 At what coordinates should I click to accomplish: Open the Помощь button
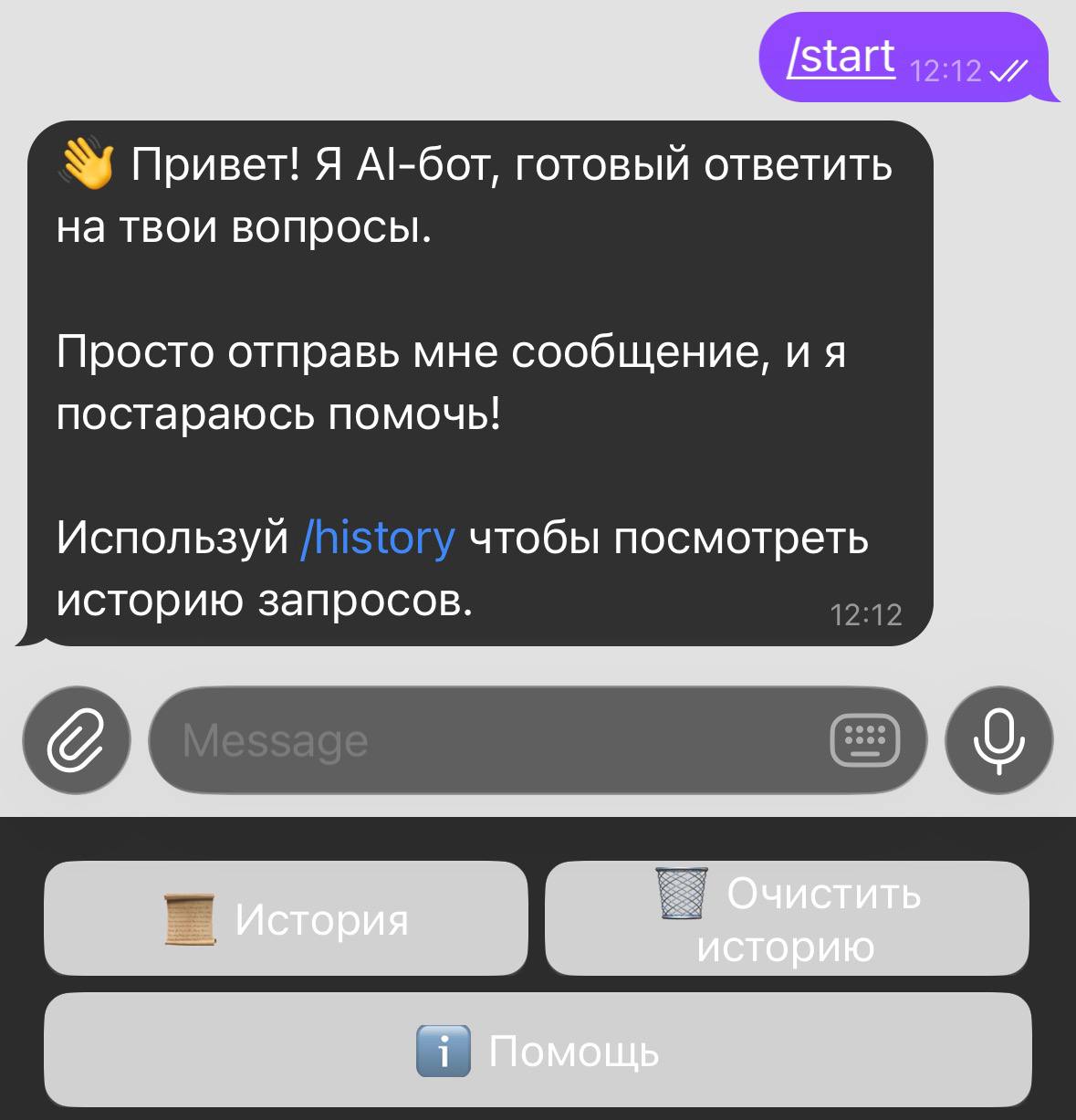coord(538,1050)
